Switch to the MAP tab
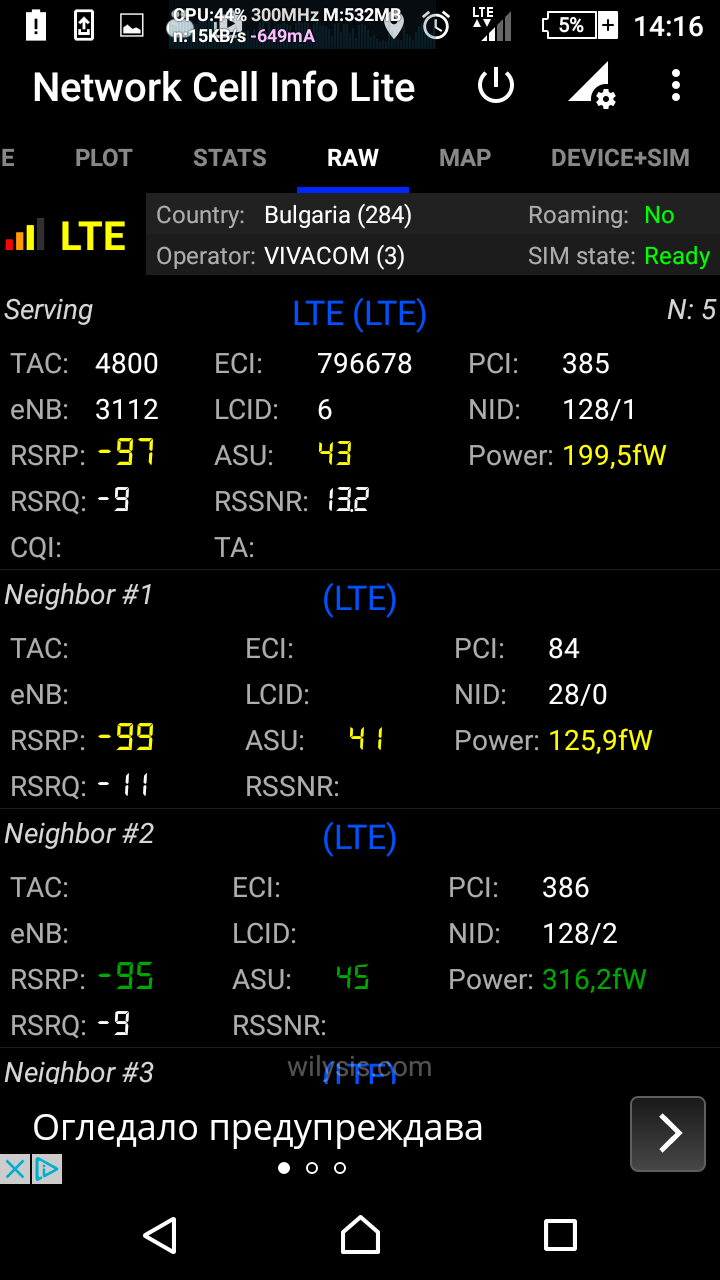 (465, 158)
